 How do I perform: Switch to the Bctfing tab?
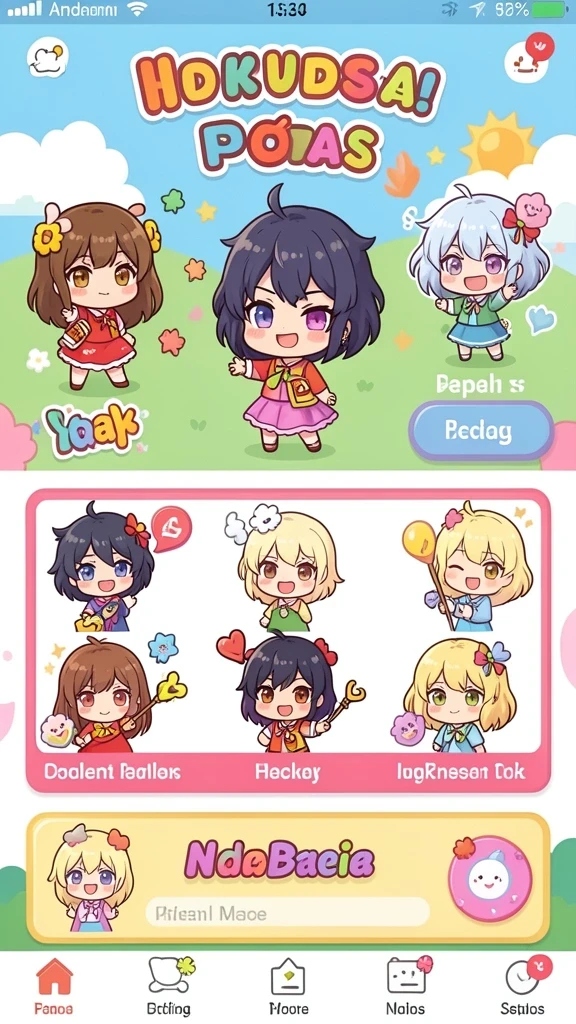click(169, 987)
